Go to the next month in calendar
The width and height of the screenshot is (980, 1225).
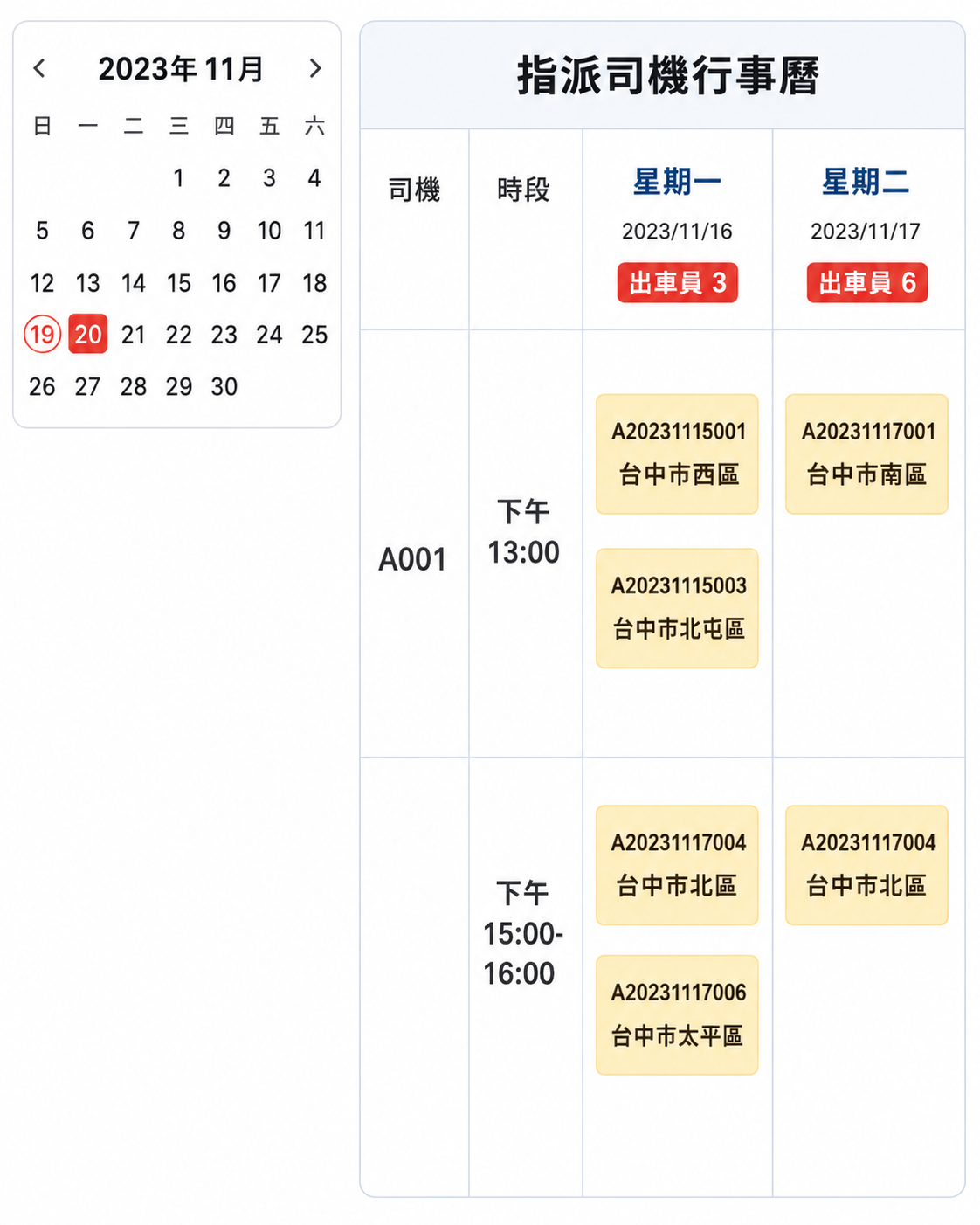click(x=315, y=68)
